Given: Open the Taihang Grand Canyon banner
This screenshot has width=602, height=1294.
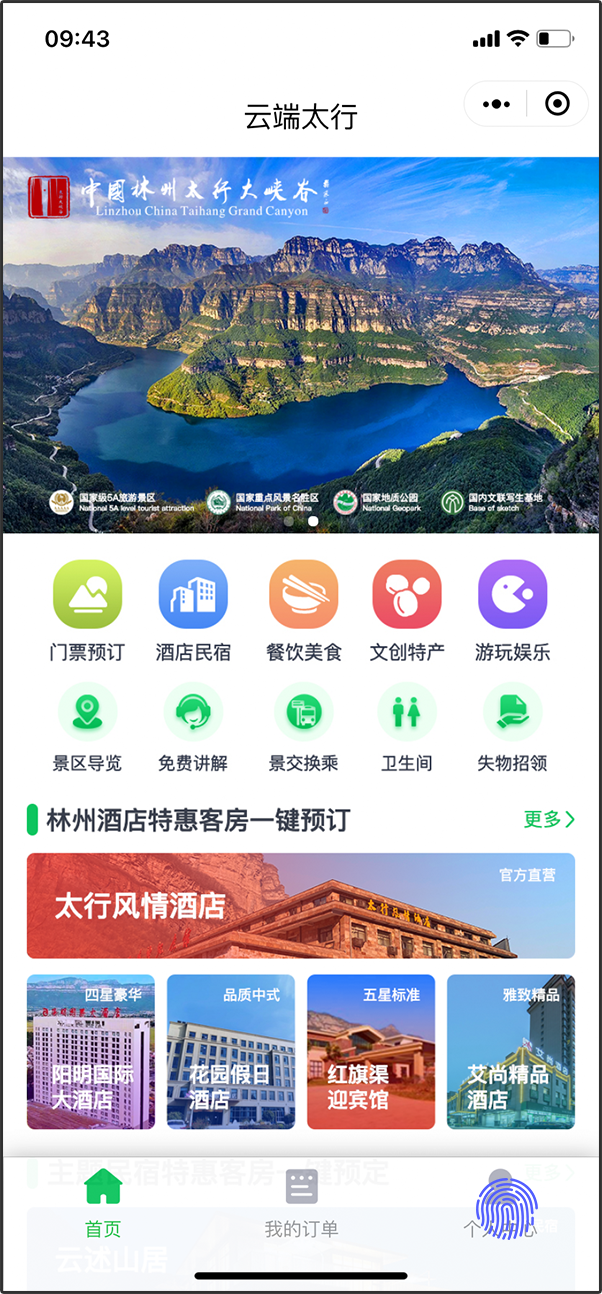Looking at the screenshot, I should click(301, 345).
